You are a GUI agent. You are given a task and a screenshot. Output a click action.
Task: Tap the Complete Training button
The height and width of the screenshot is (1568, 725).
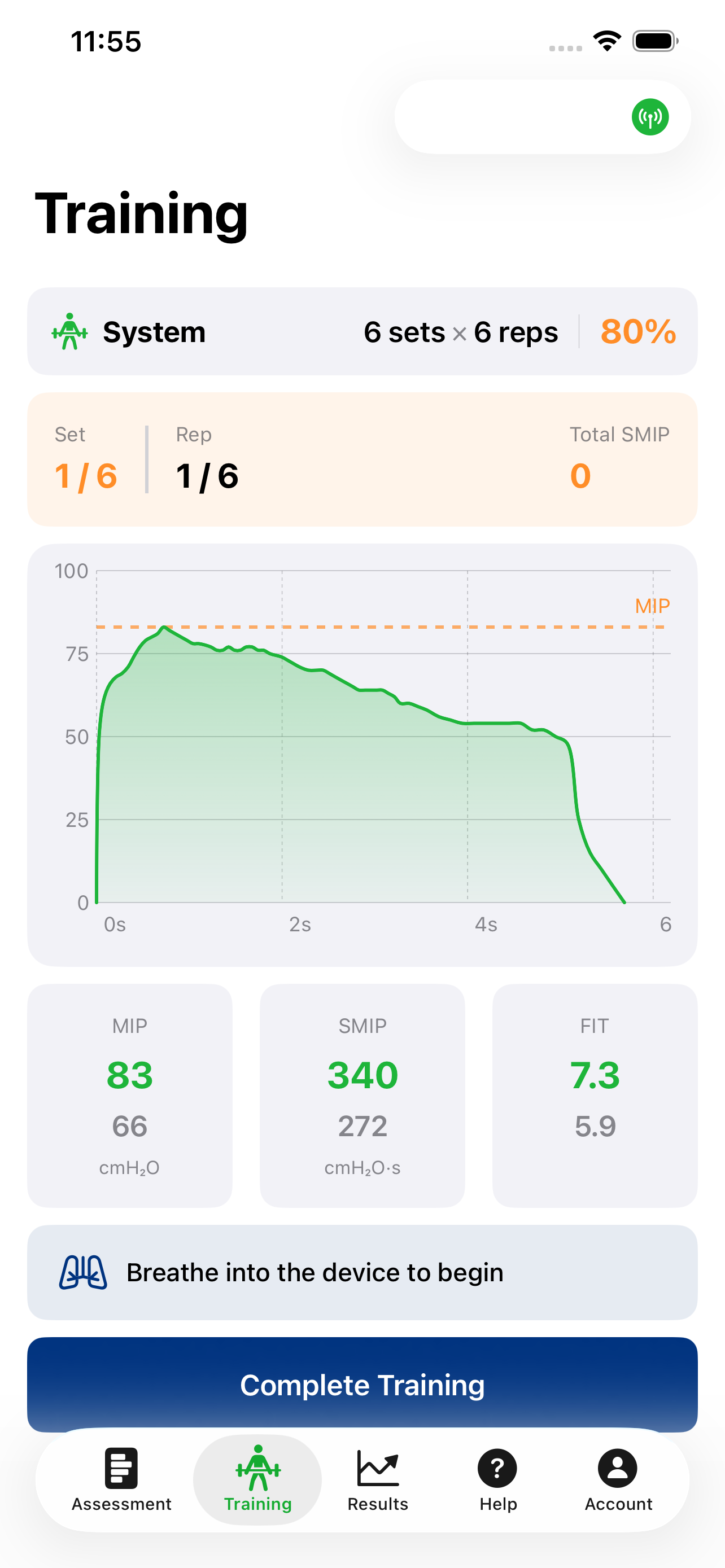(362, 1385)
